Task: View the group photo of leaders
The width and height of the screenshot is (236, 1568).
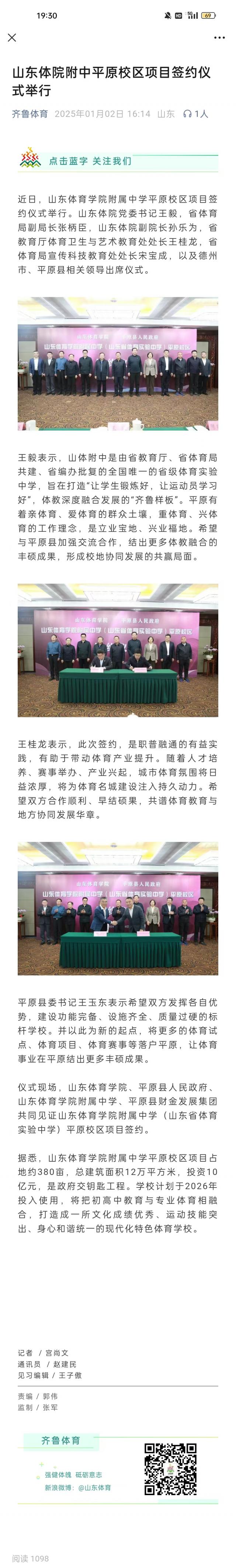Action: point(118,364)
